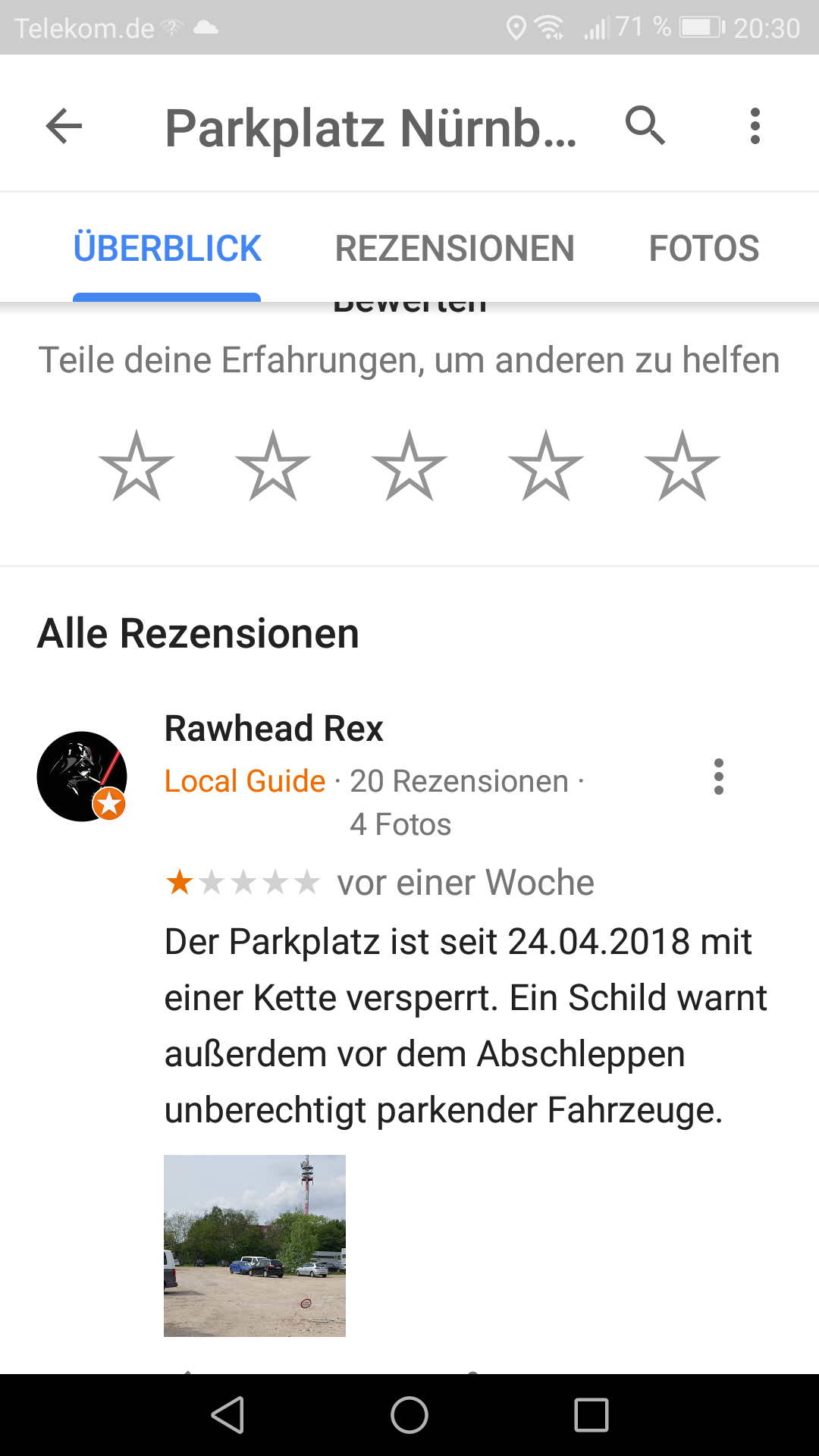819x1456 pixels.
Task: Switch to the Rezensionen tab
Action: pos(454,249)
